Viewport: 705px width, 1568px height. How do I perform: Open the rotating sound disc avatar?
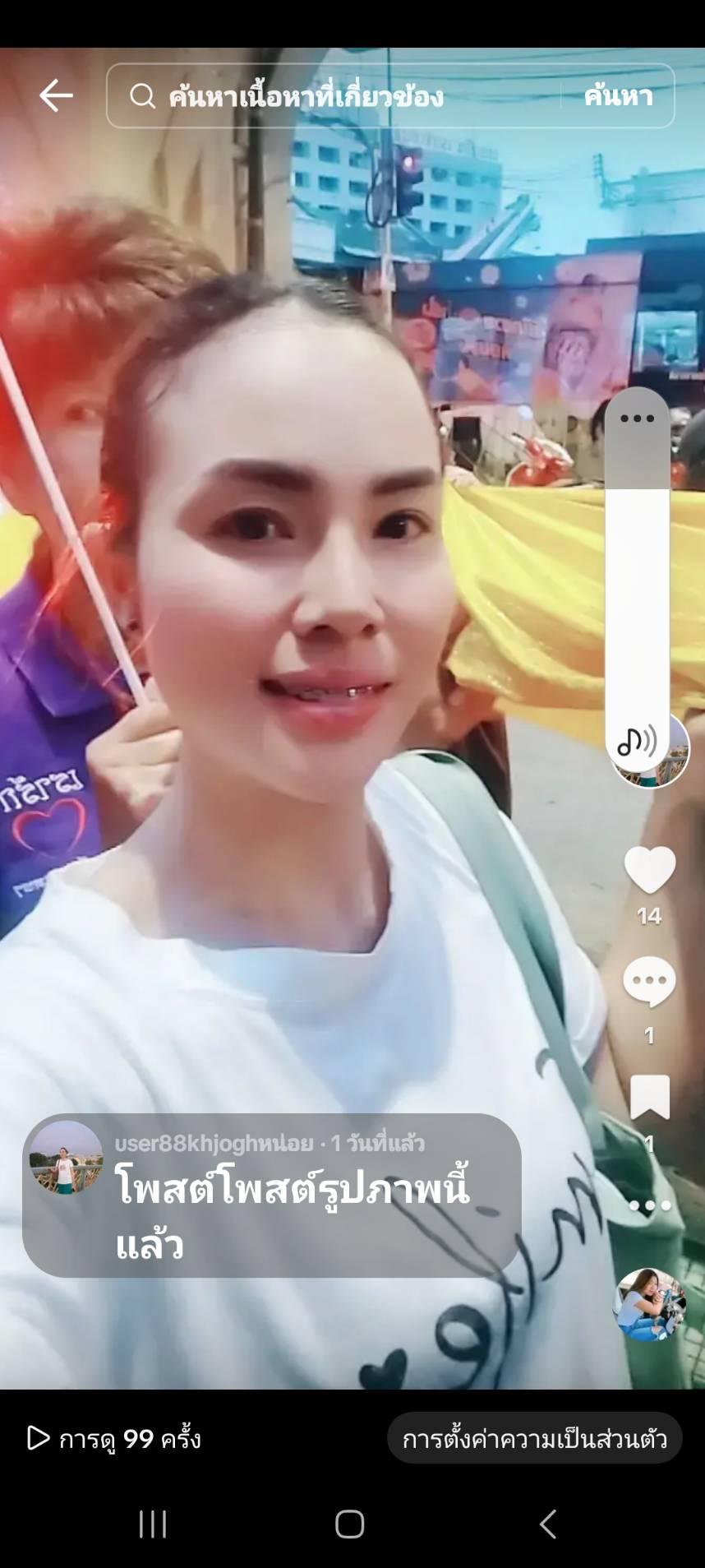point(650,1305)
